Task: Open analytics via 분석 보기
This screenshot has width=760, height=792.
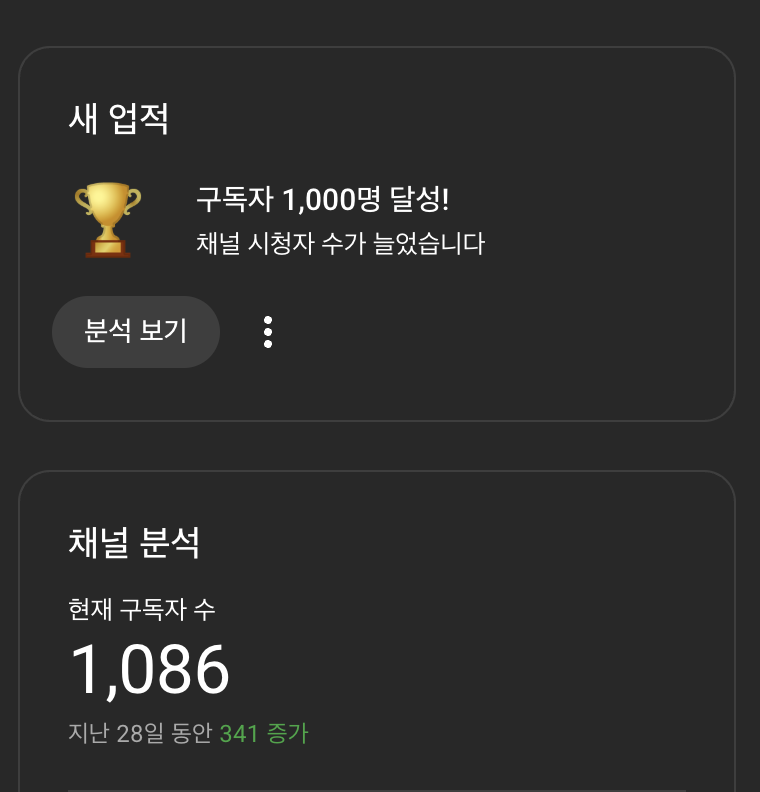Action: (135, 331)
